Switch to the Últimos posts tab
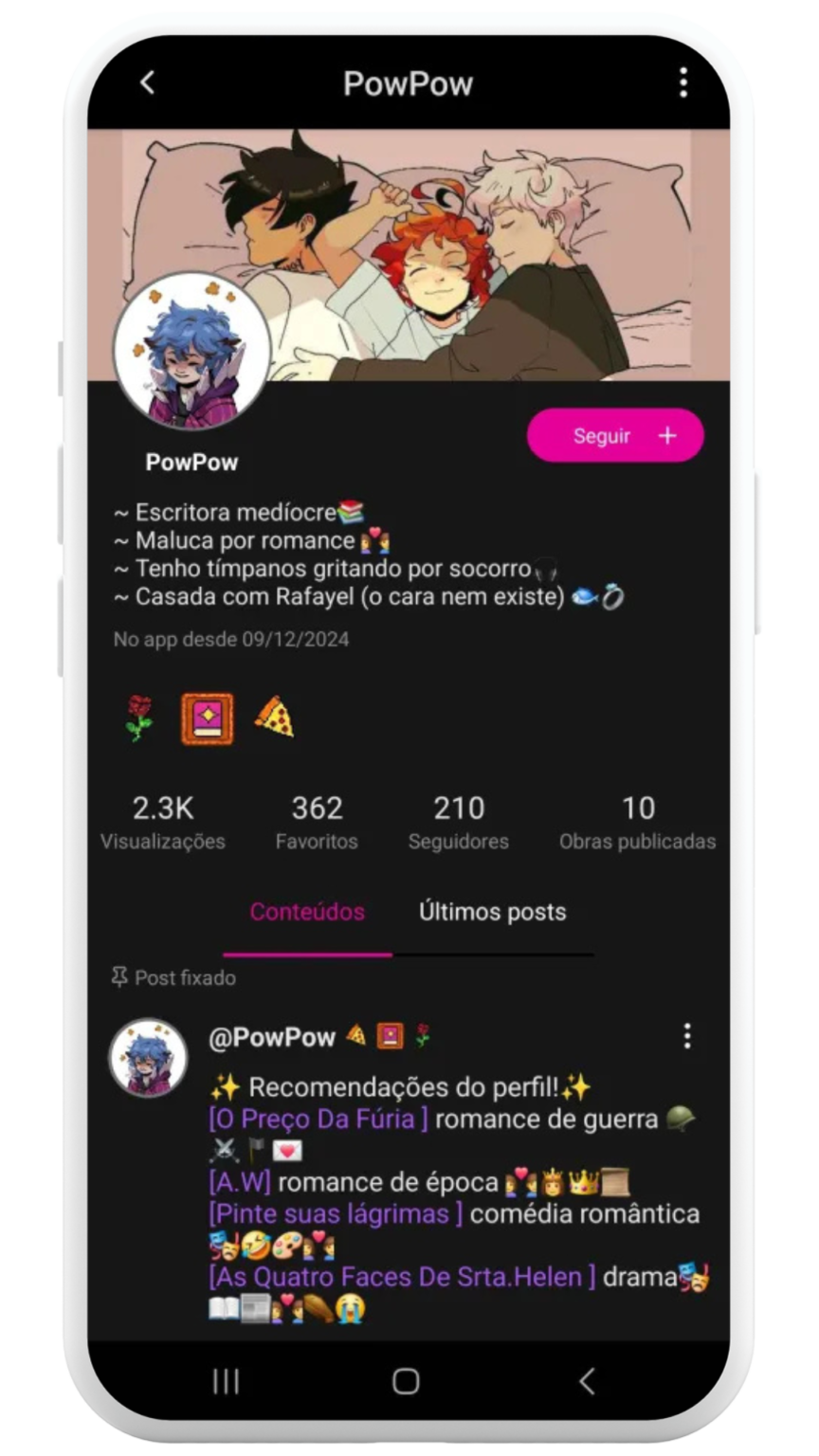This screenshot has height=1456, width=819. [492, 911]
